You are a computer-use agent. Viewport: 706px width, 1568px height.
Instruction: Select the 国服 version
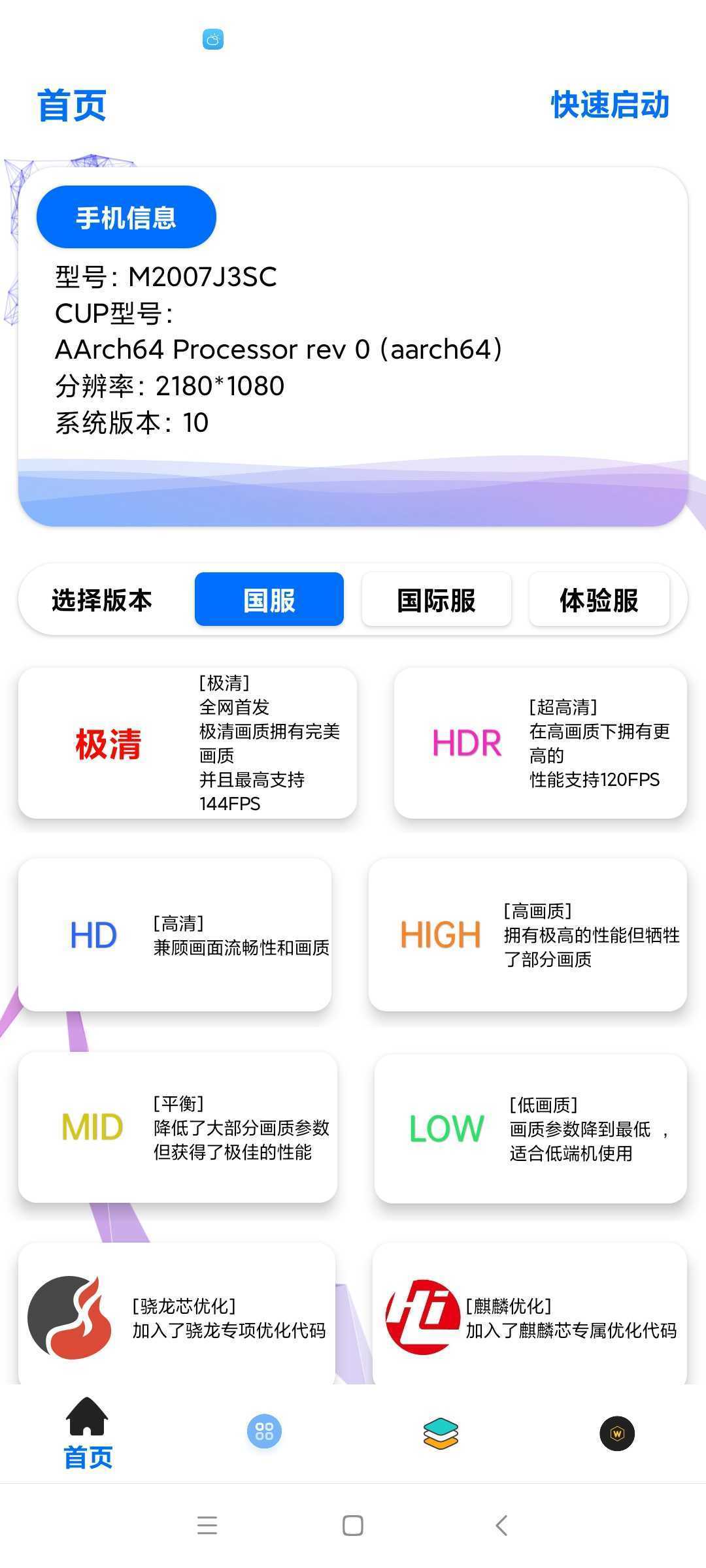[269, 599]
